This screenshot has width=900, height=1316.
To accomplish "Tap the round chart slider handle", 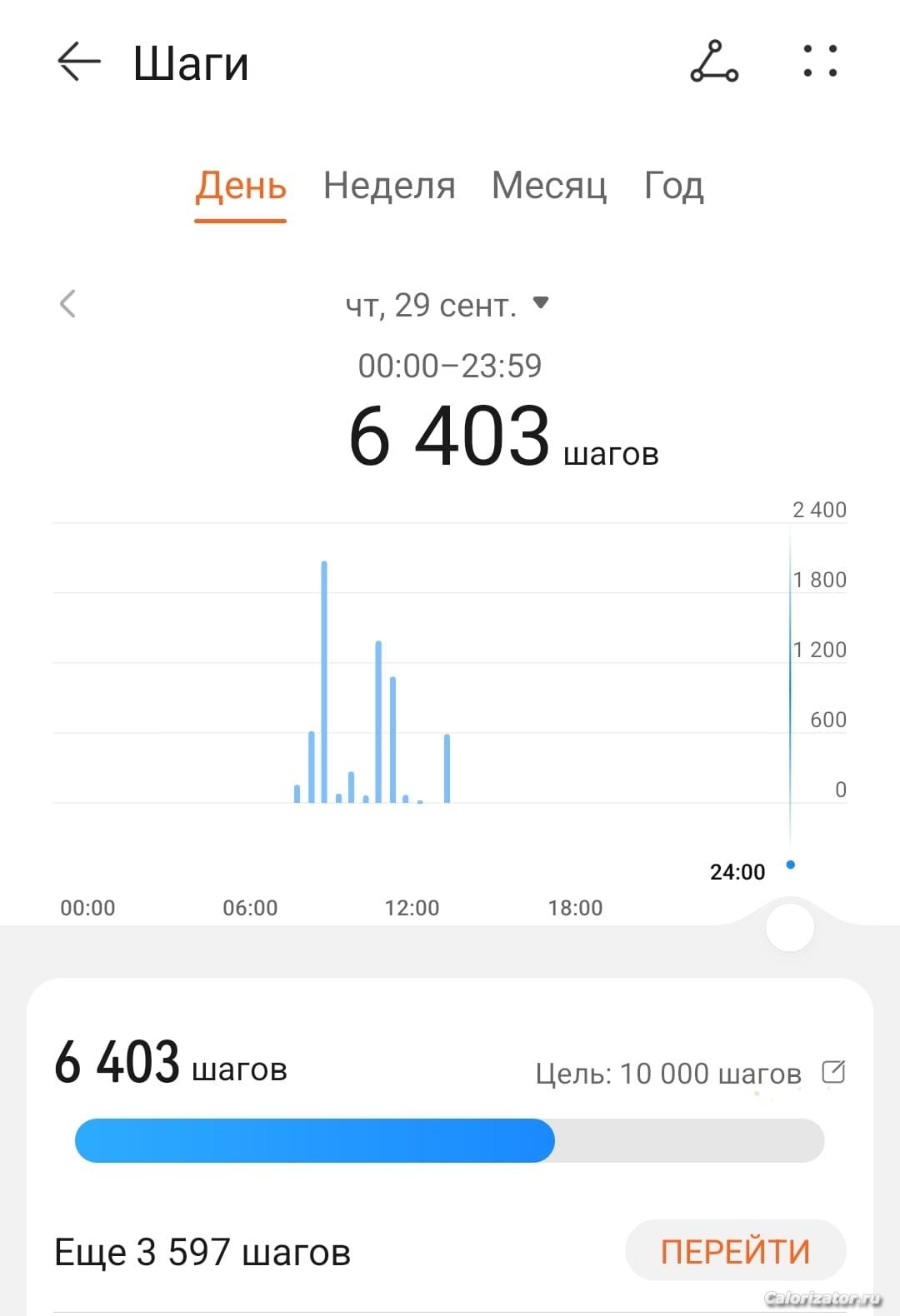I will 789,927.
